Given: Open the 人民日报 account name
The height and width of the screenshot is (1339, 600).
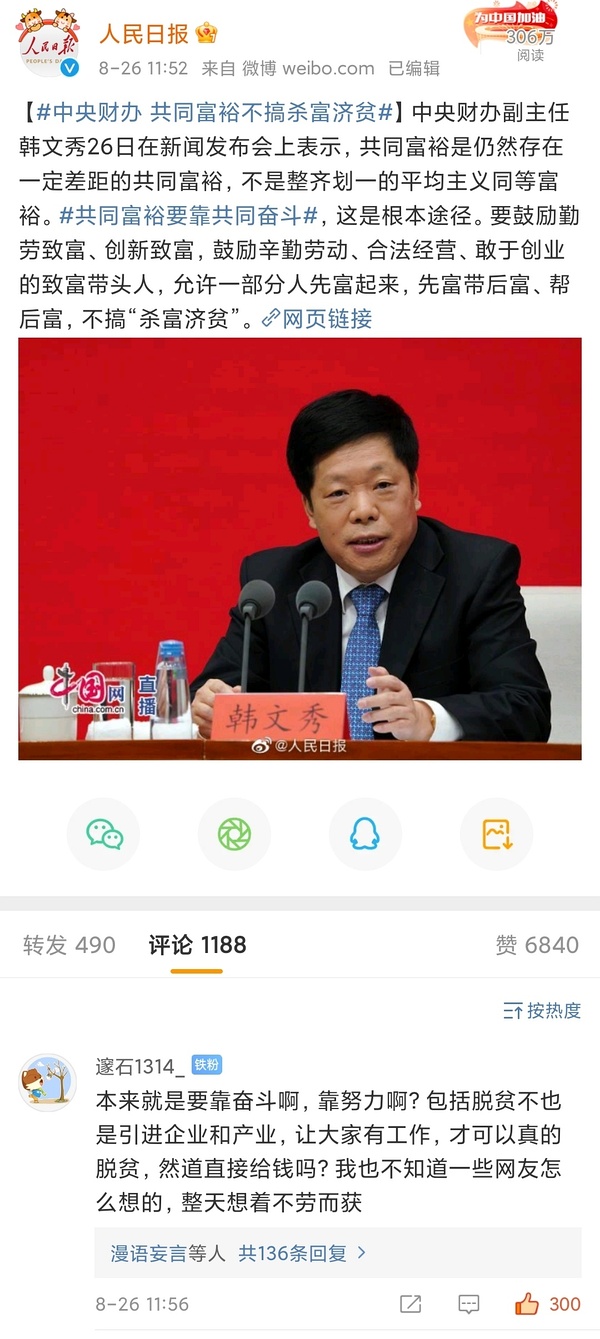Looking at the screenshot, I should click(143, 34).
